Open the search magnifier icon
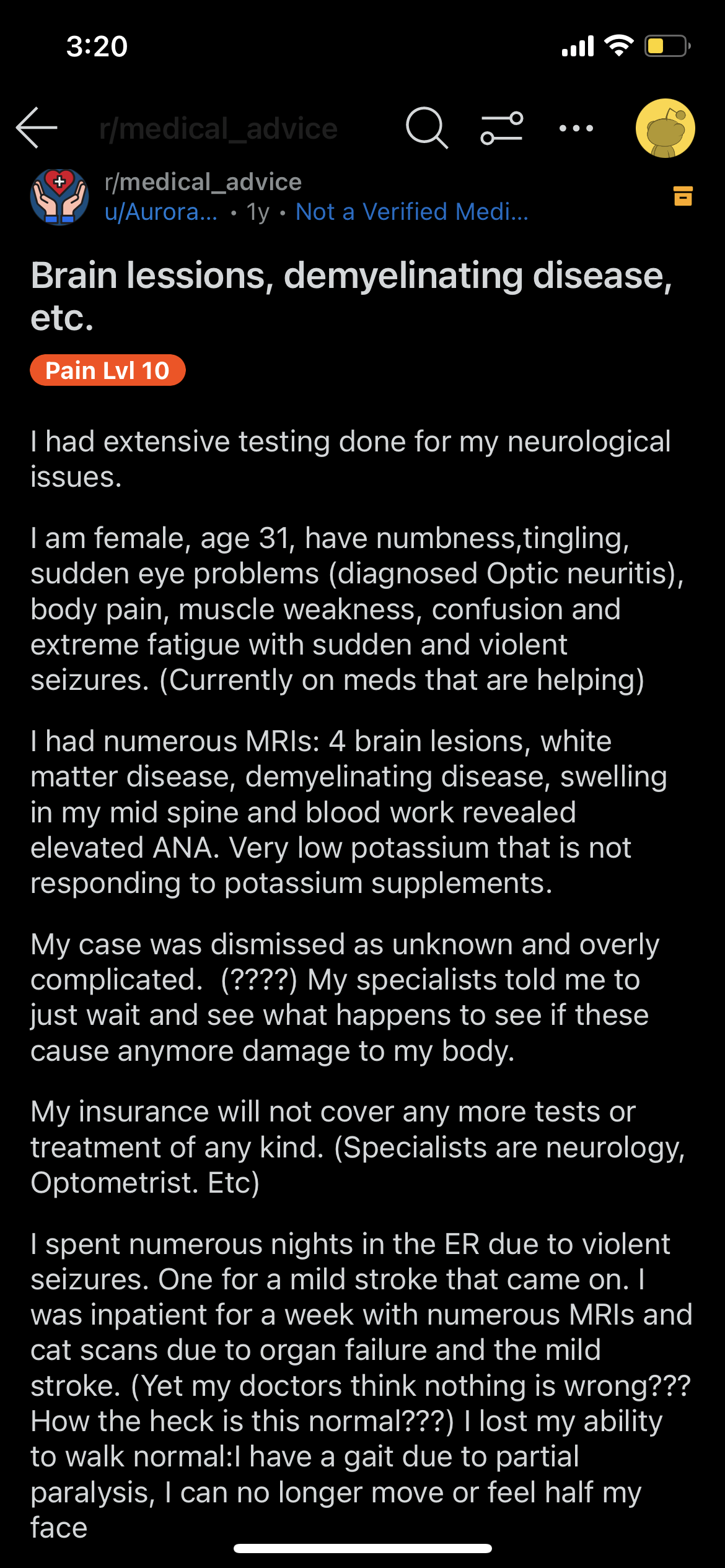725x1568 pixels. (x=426, y=128)
